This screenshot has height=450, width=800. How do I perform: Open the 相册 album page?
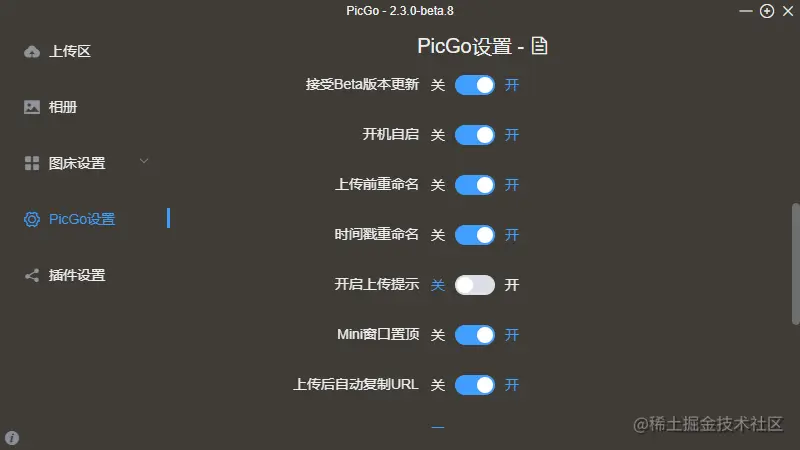pyautogui.click(x=62, y=107)
